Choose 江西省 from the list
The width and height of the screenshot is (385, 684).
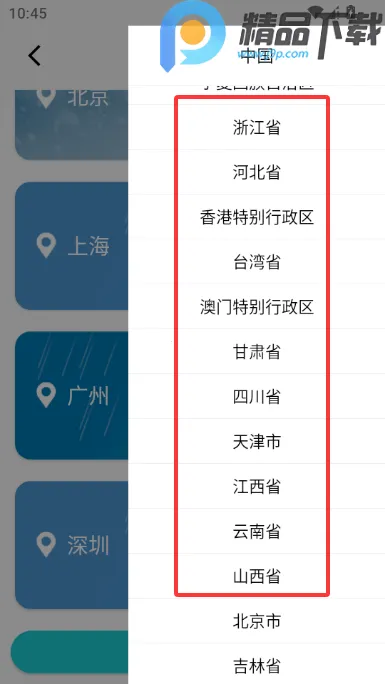(256, 486)
